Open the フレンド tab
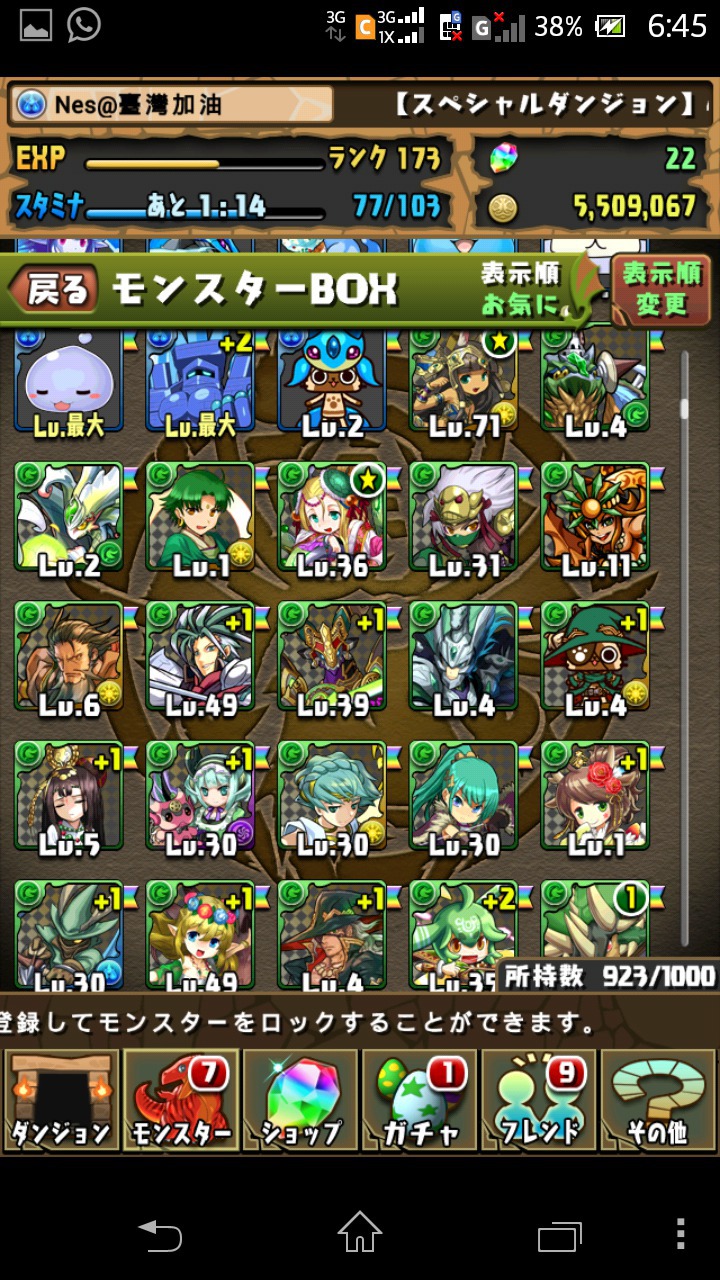 539,1100
